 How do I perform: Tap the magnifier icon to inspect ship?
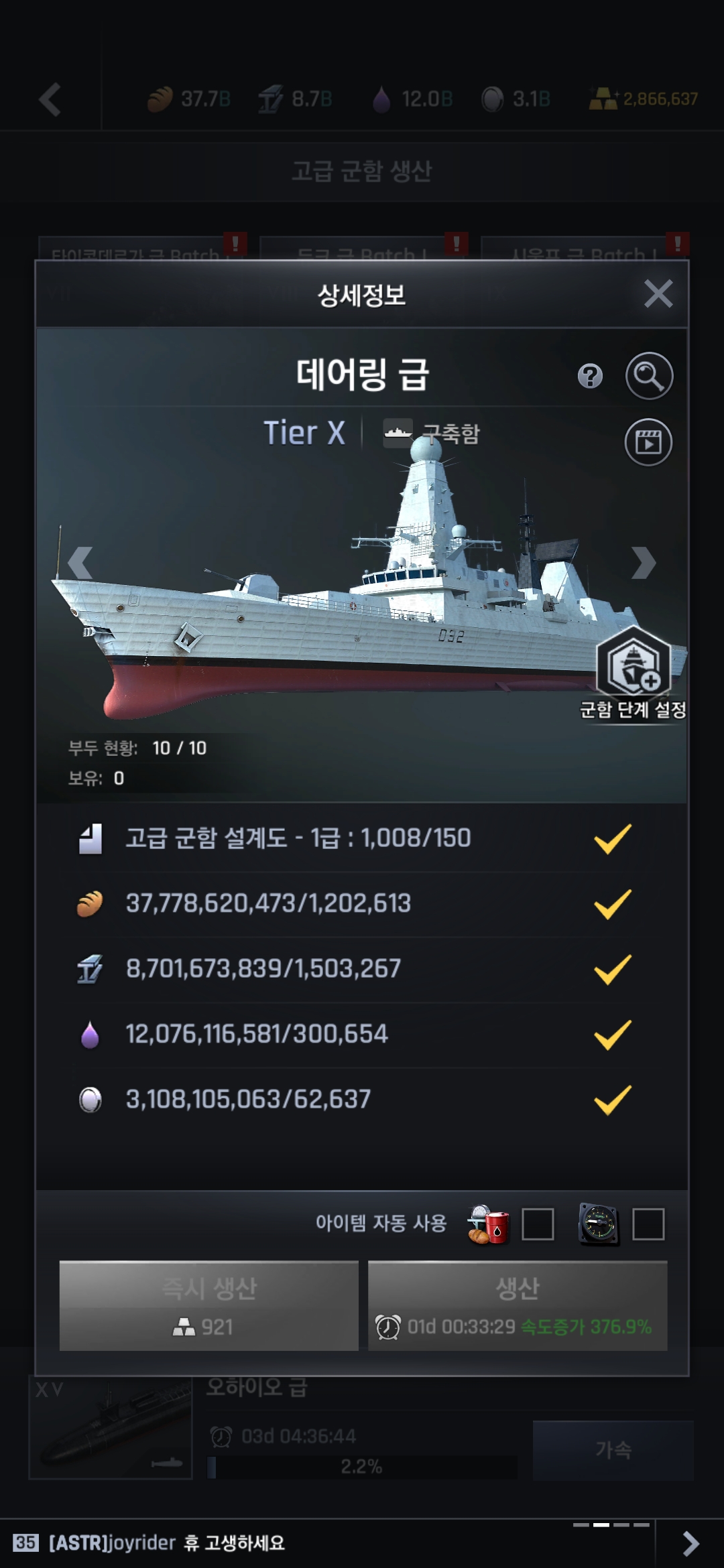click(x=649, y=376)
